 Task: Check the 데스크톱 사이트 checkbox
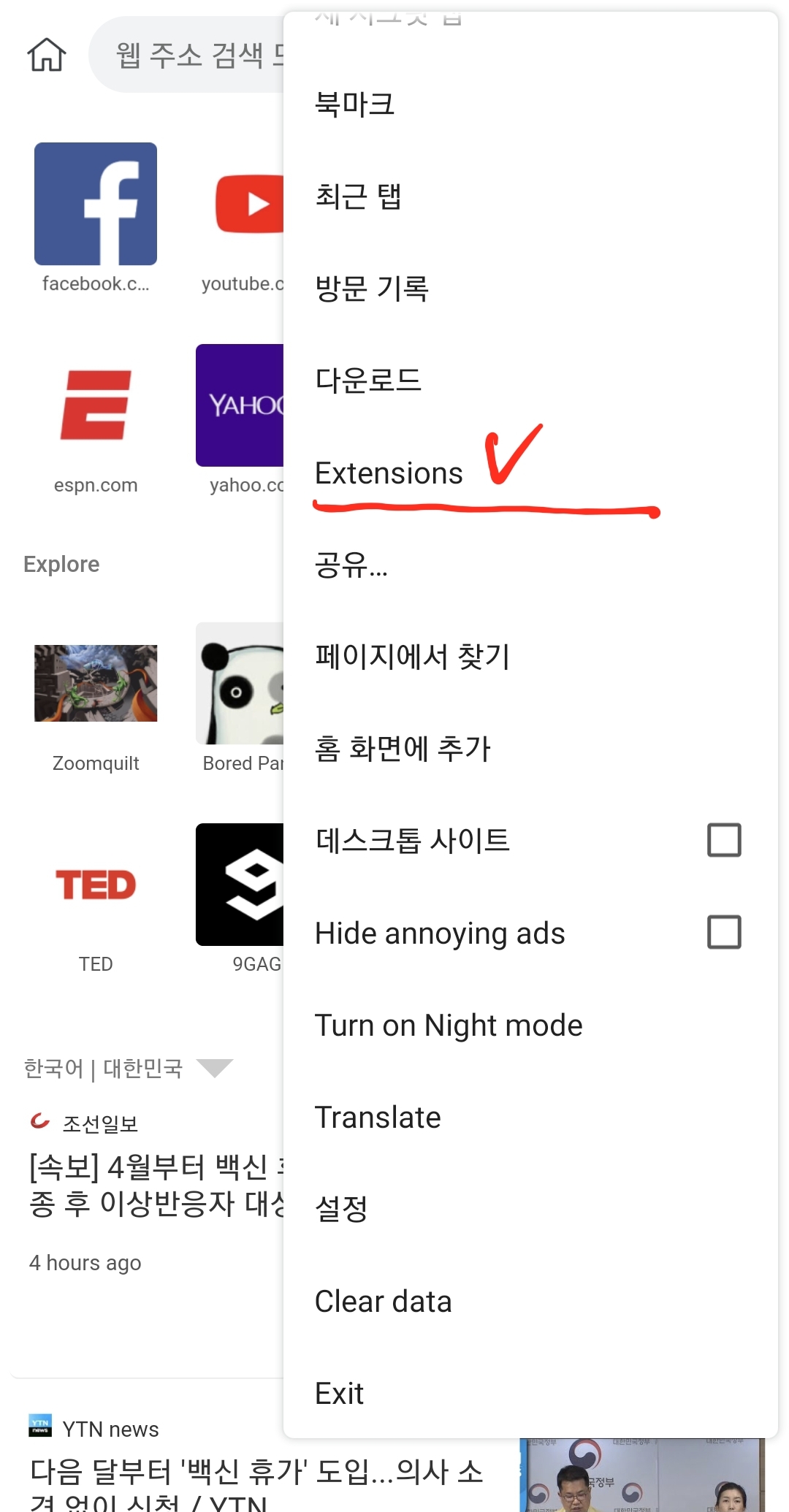[x=723, y=840]
